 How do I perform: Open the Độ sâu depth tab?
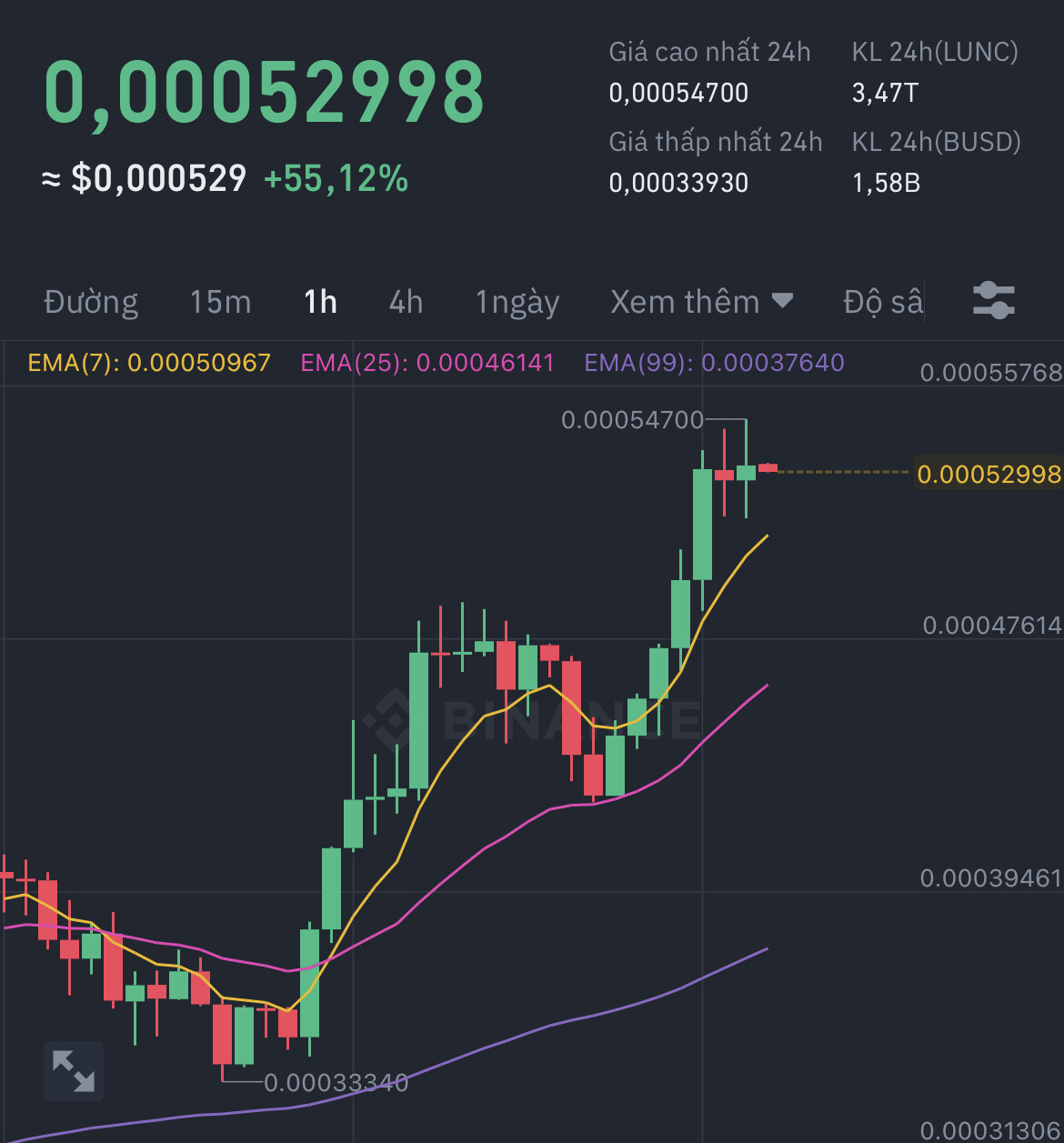click(882, 302)
